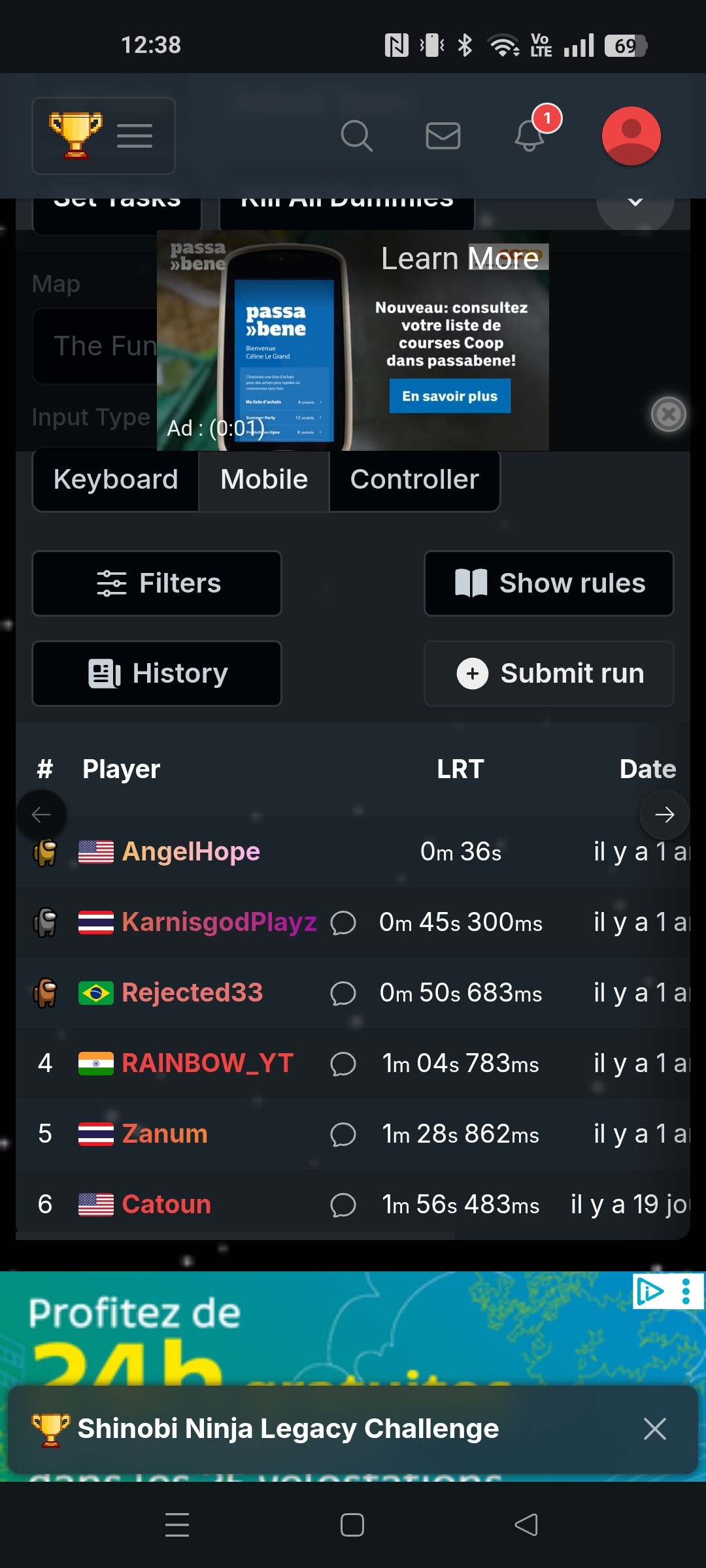Open Rejected33's player profile
Image resolution: width=706 pixels, height=1568 pixels.
tap(192, 993)
